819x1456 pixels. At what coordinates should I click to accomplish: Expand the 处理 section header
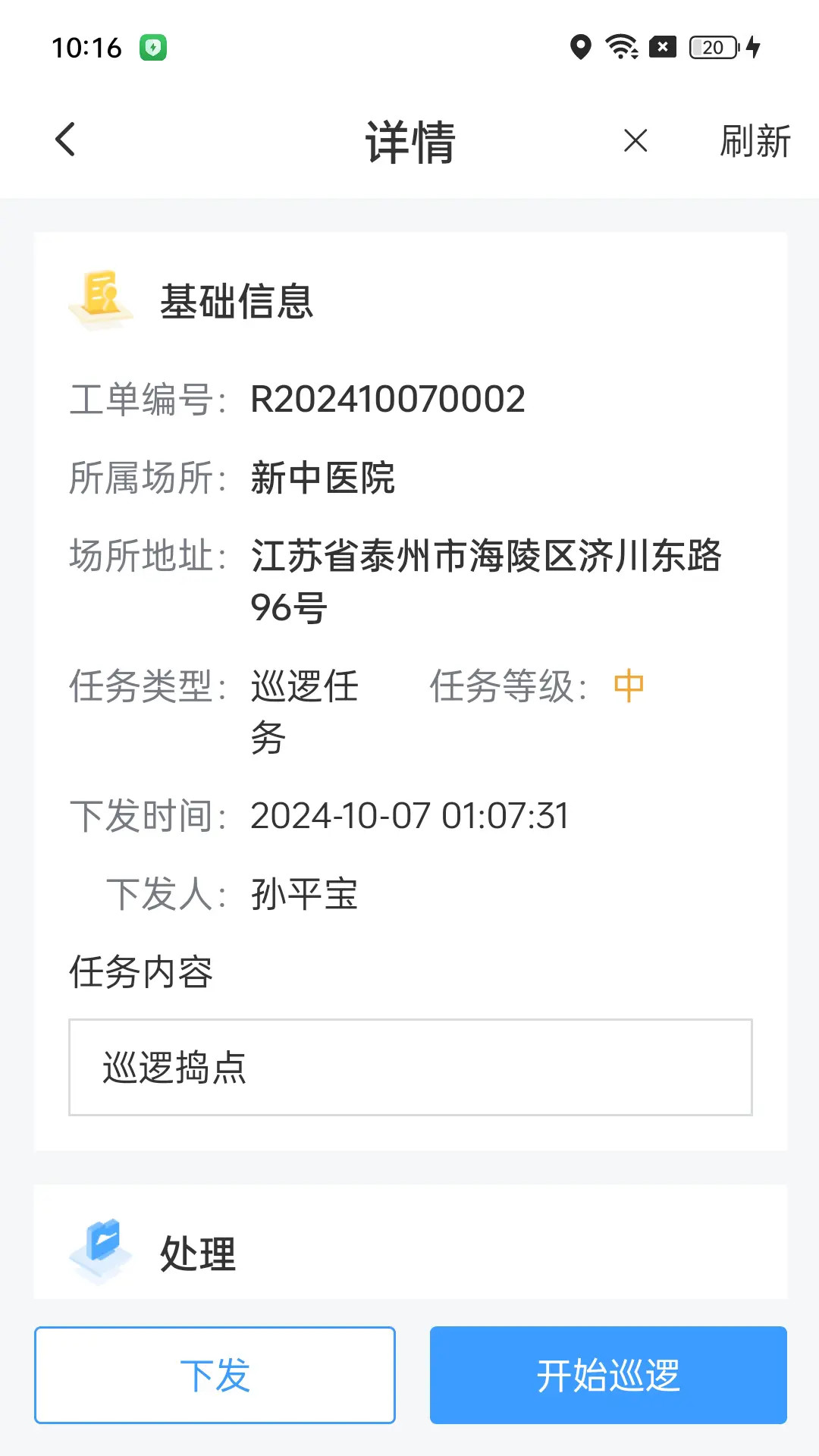(196, 1252)
